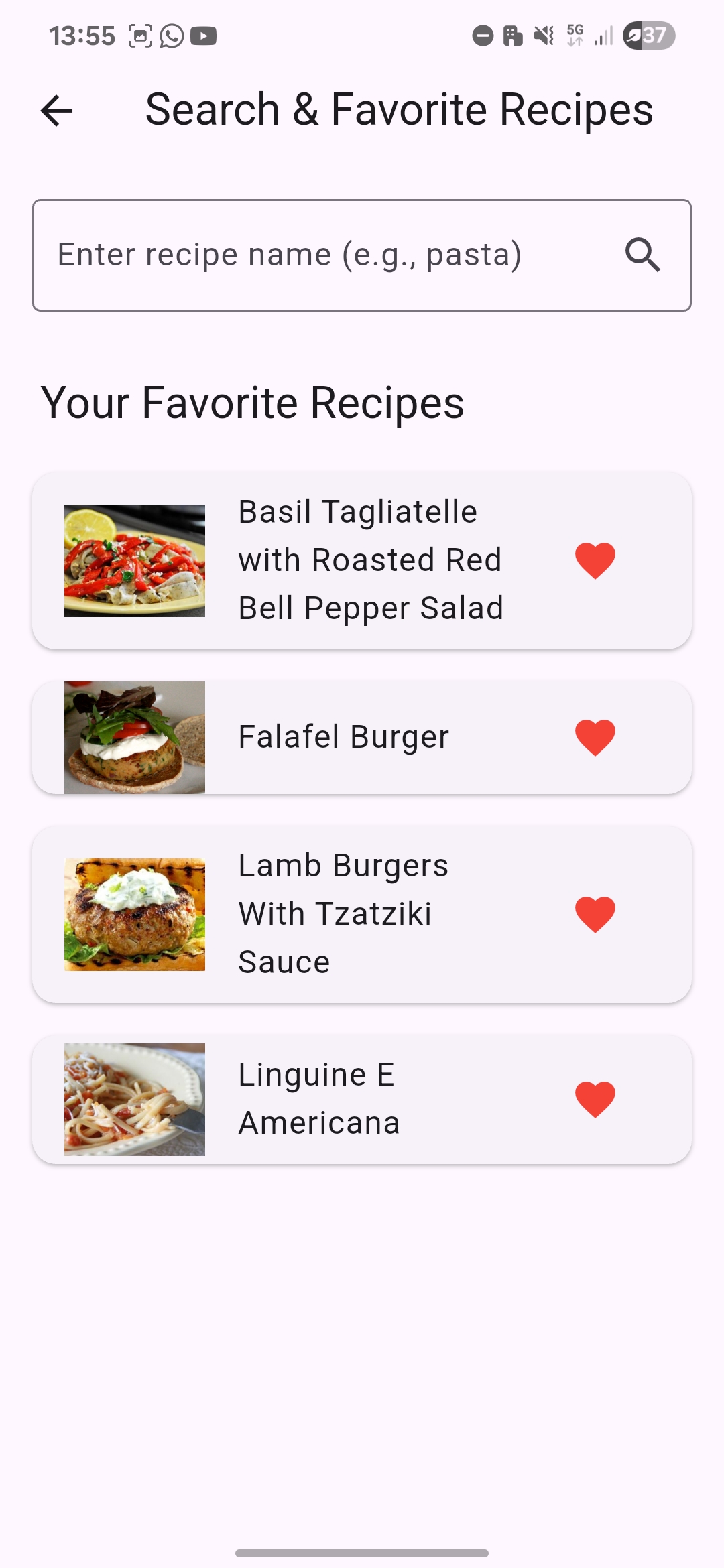Toggle the heart on Lamb Burgers With Tzatziki Sauce
This screenshot has width=724, height=1568.
coord(595,912)
